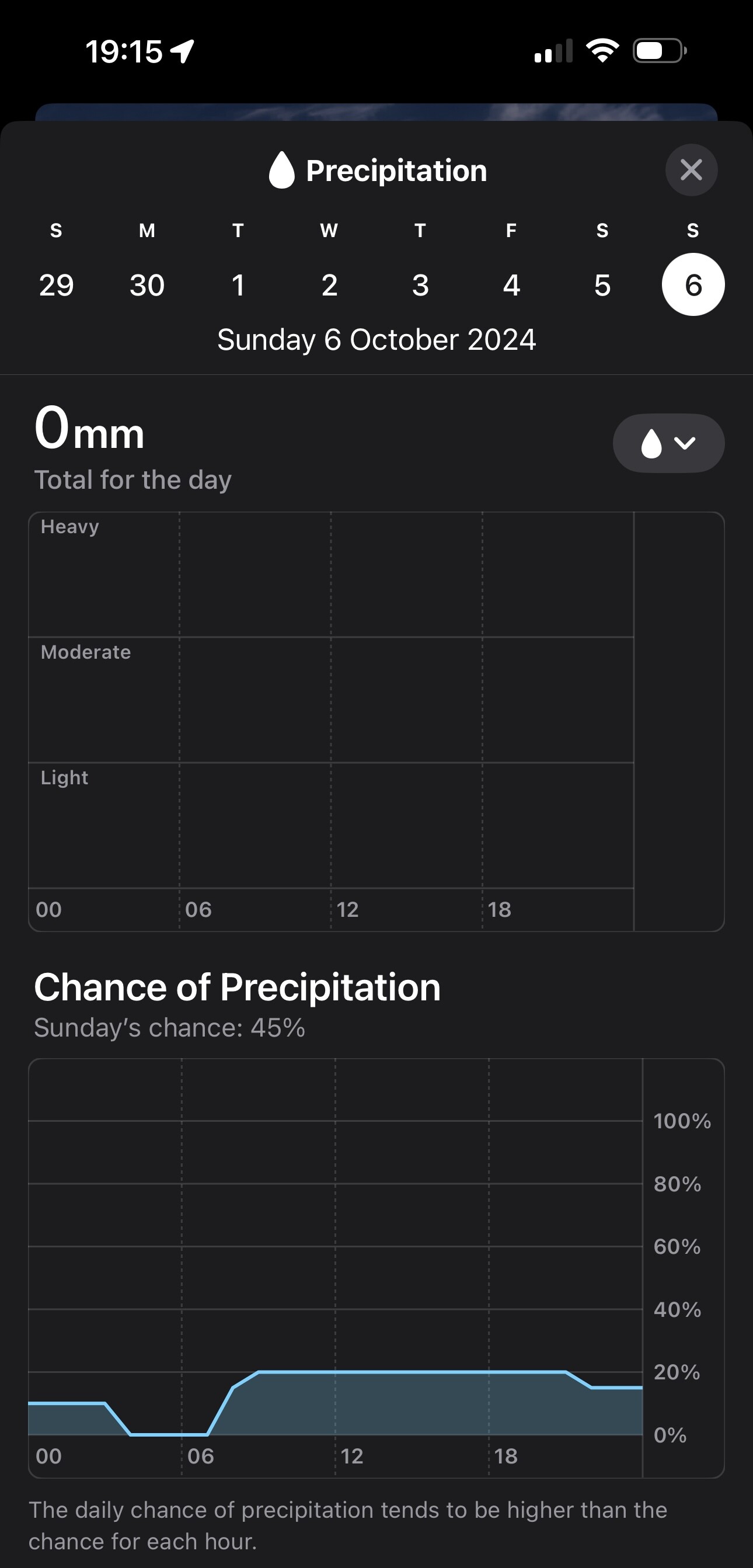Viewport: 753px width, 1568px height.
Task: Select Monday 30 in the date strip
Action: (x=147, y=284)
